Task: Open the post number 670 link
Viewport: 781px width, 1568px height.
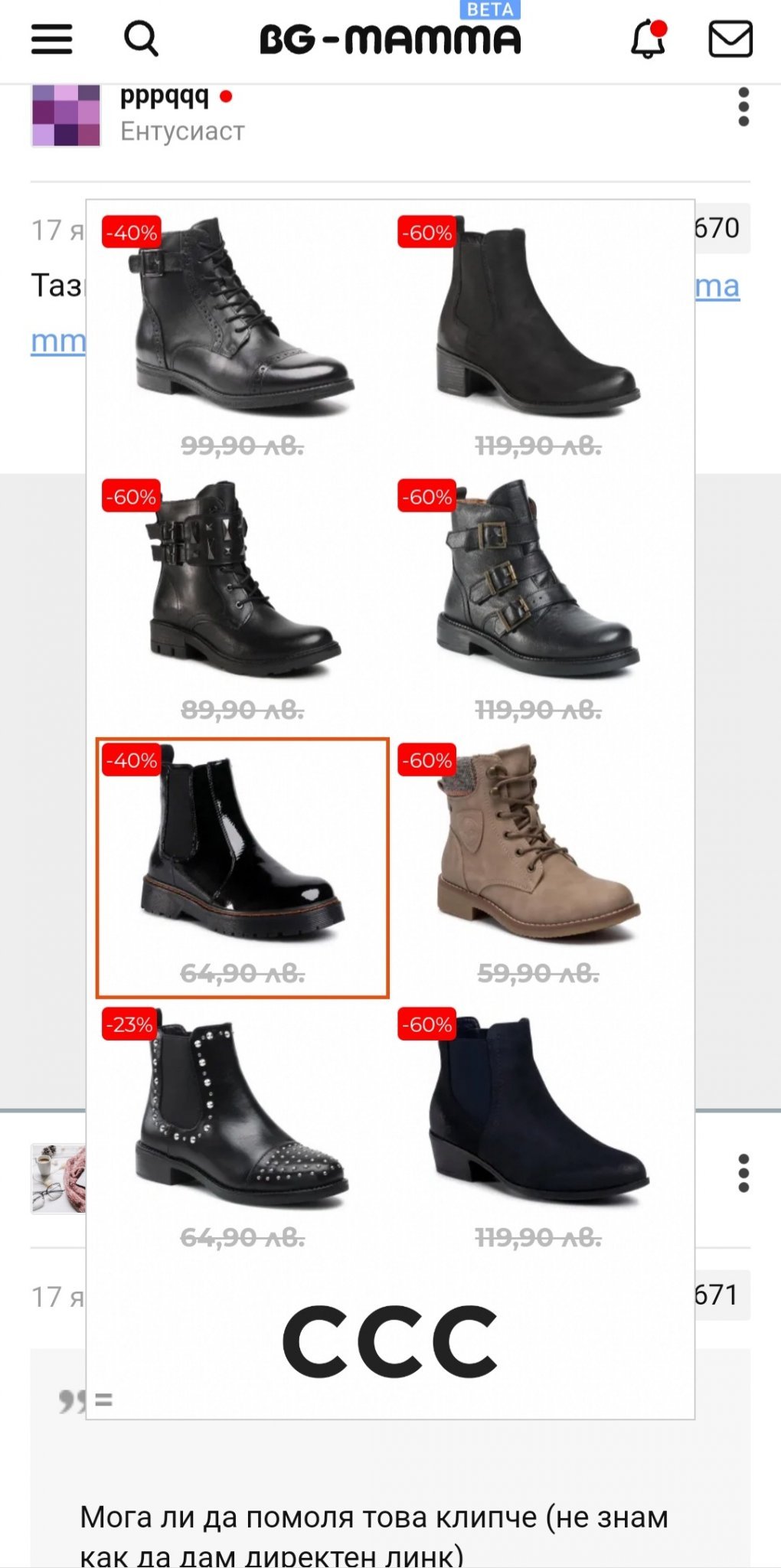Action: click(718, 228)
